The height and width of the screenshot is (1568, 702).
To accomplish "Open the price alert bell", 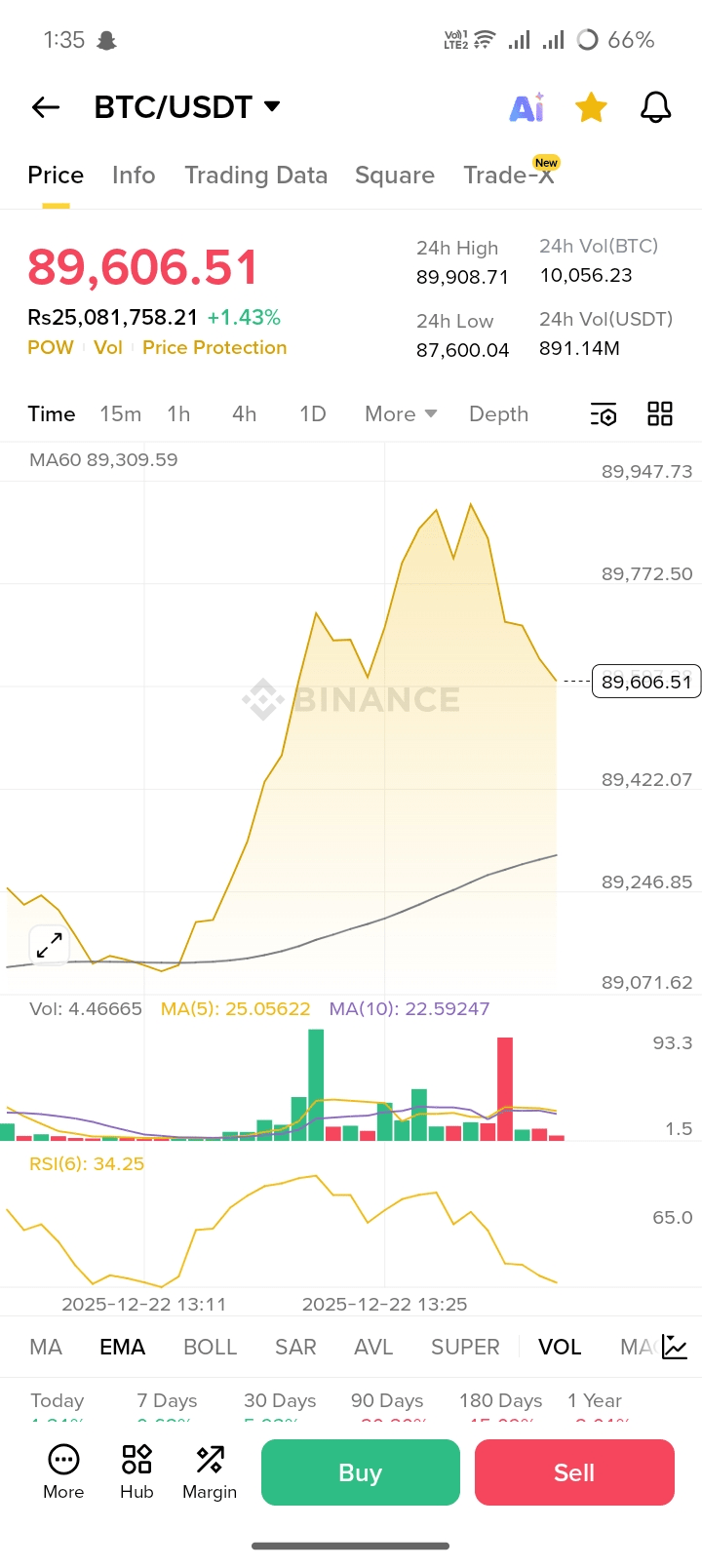I will pos(655,107).
